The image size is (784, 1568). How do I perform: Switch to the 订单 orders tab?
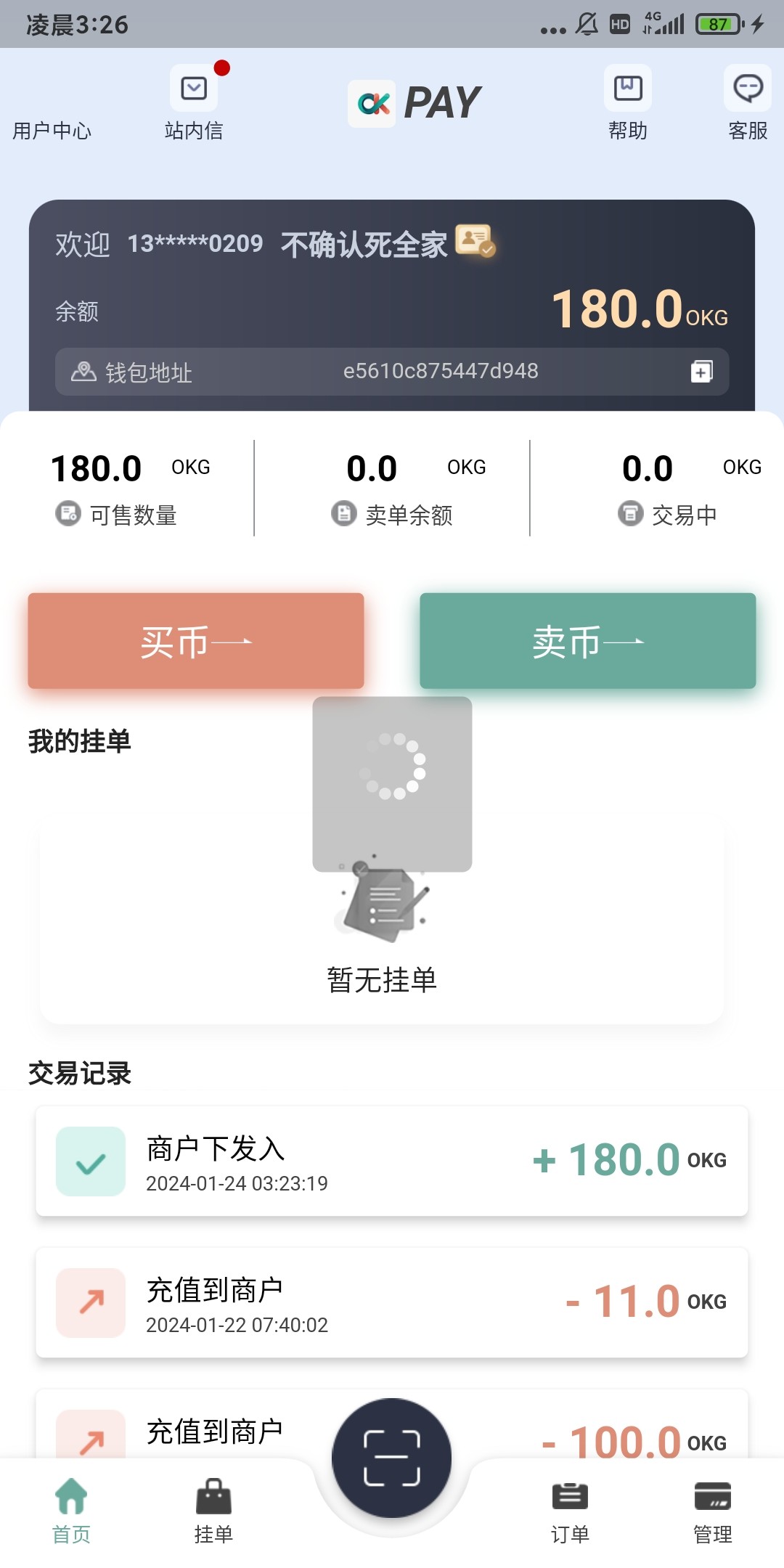(x=570, y=1510)
